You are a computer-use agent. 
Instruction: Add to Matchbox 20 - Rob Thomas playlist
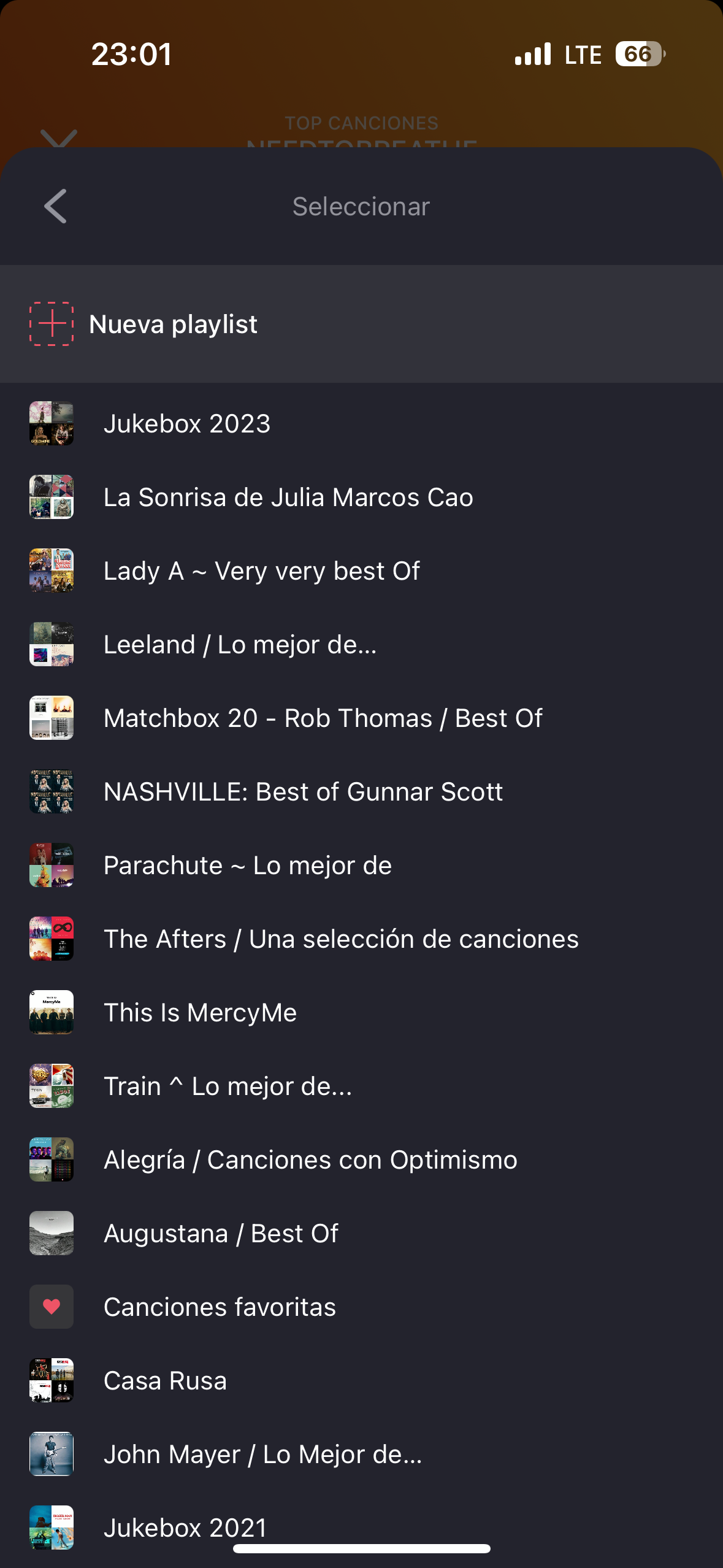[x=323, y=718]
